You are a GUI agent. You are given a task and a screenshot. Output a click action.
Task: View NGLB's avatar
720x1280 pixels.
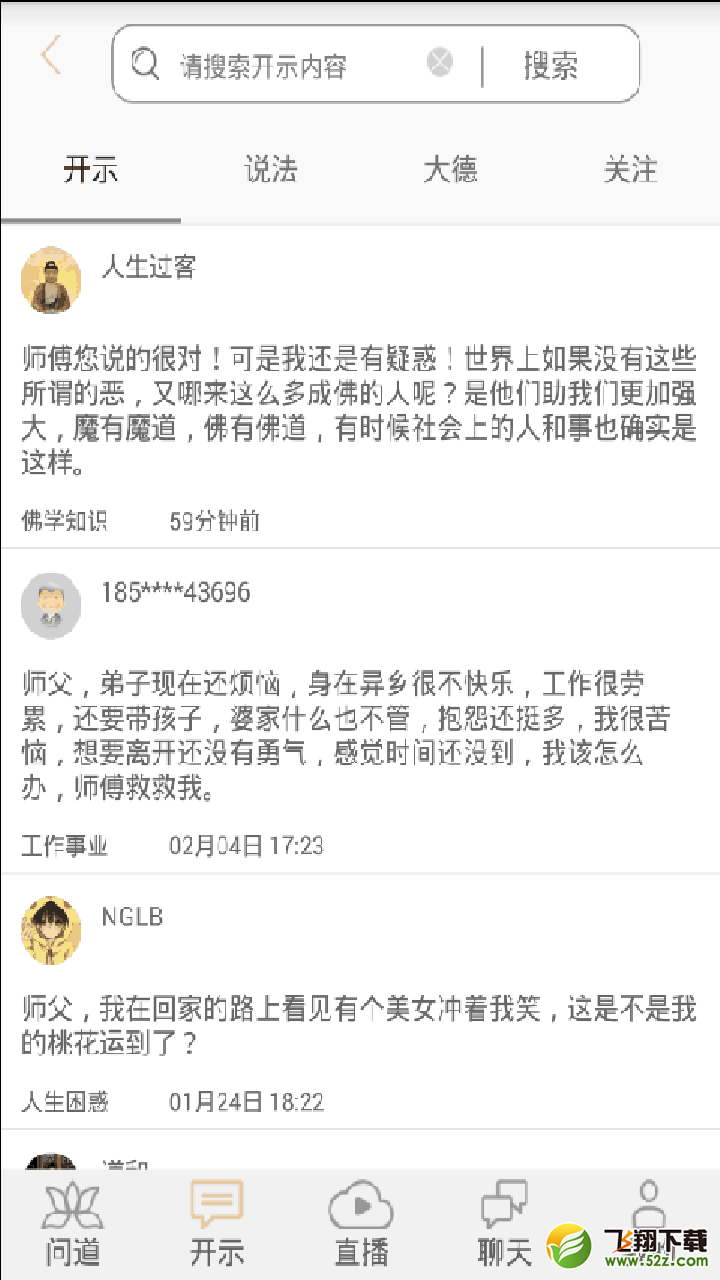(x=51, y=930)
